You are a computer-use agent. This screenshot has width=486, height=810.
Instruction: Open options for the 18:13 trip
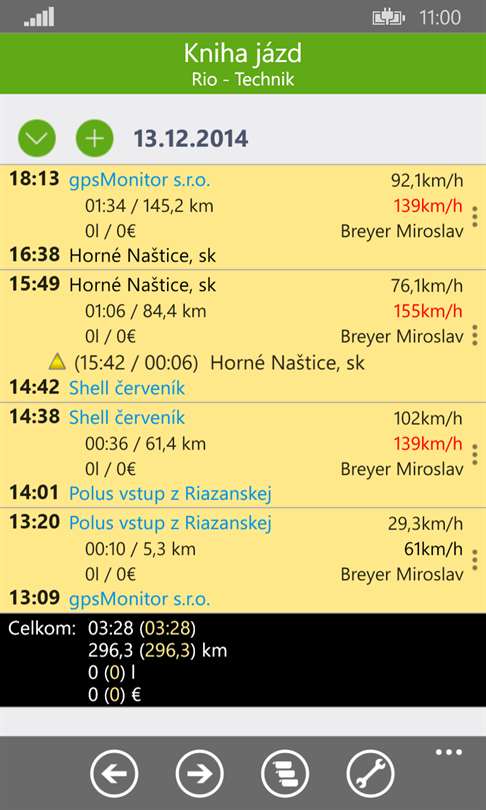(x=475, y=217)
